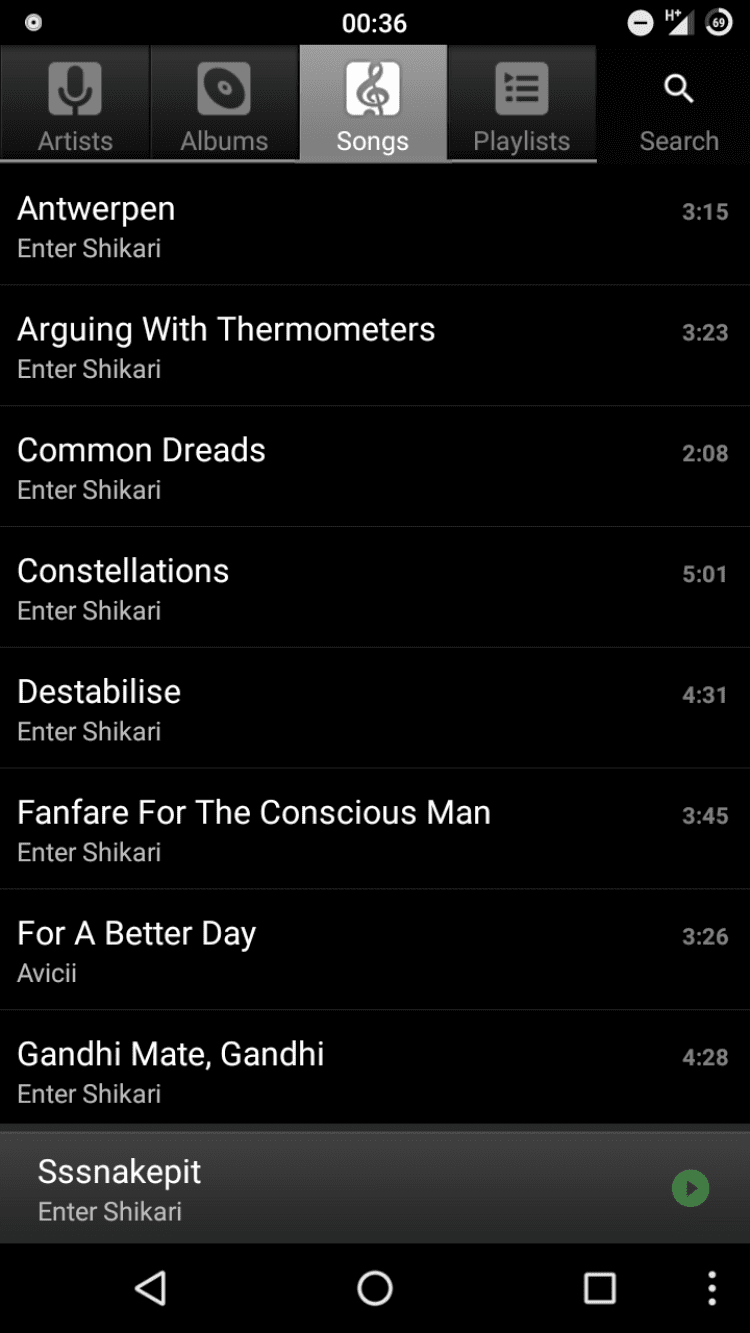Go back using the system back button

(151, 1289)
